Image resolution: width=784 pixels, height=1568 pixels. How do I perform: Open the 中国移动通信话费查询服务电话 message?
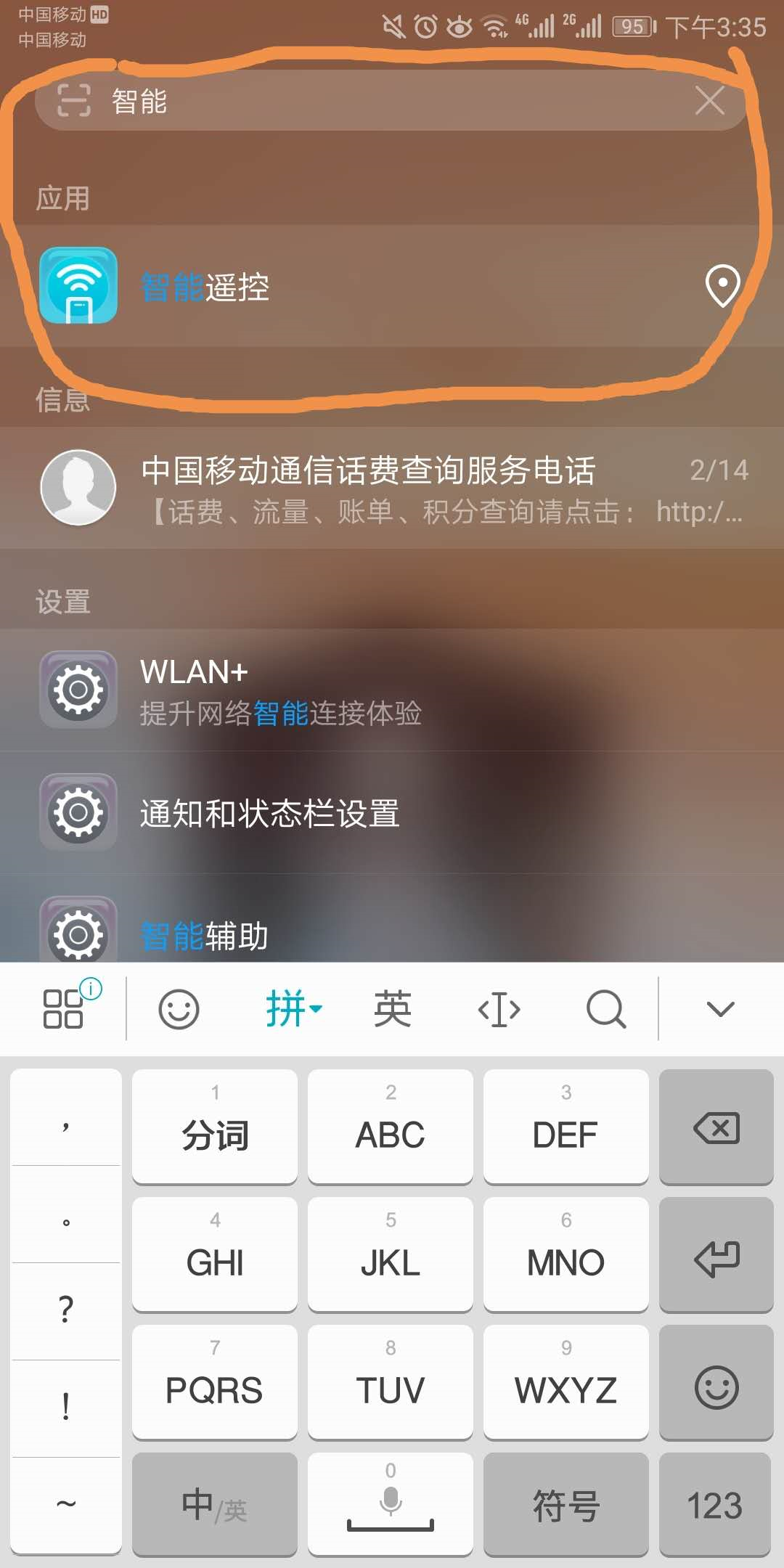(x=392, y=488)
